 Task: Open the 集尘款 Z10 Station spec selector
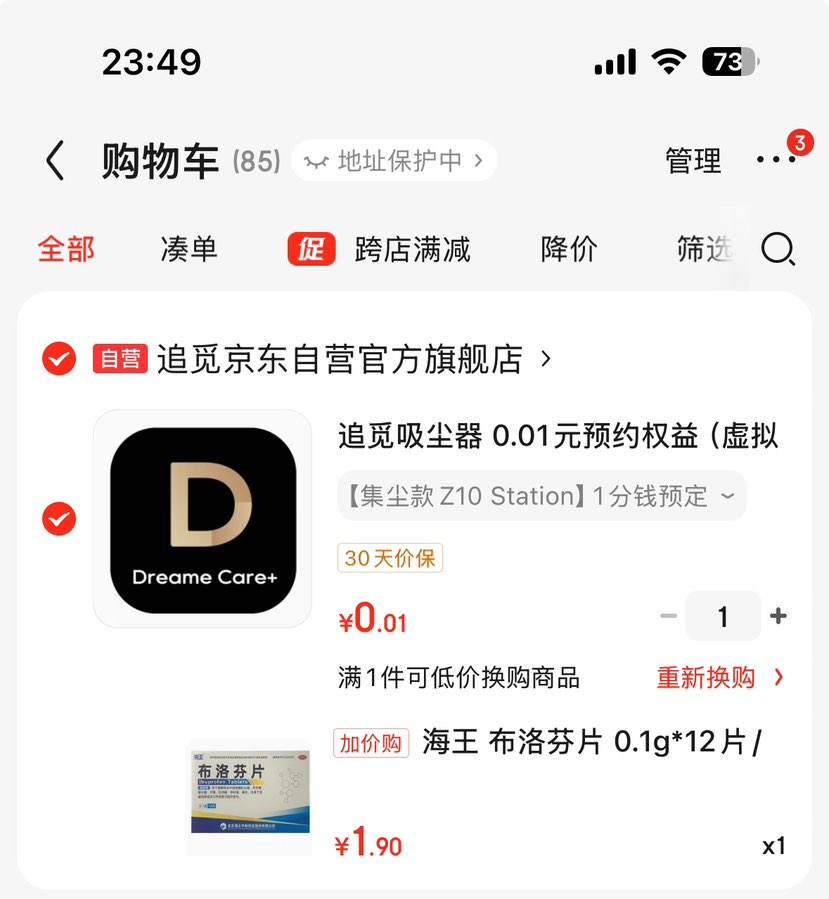[540, 495]
